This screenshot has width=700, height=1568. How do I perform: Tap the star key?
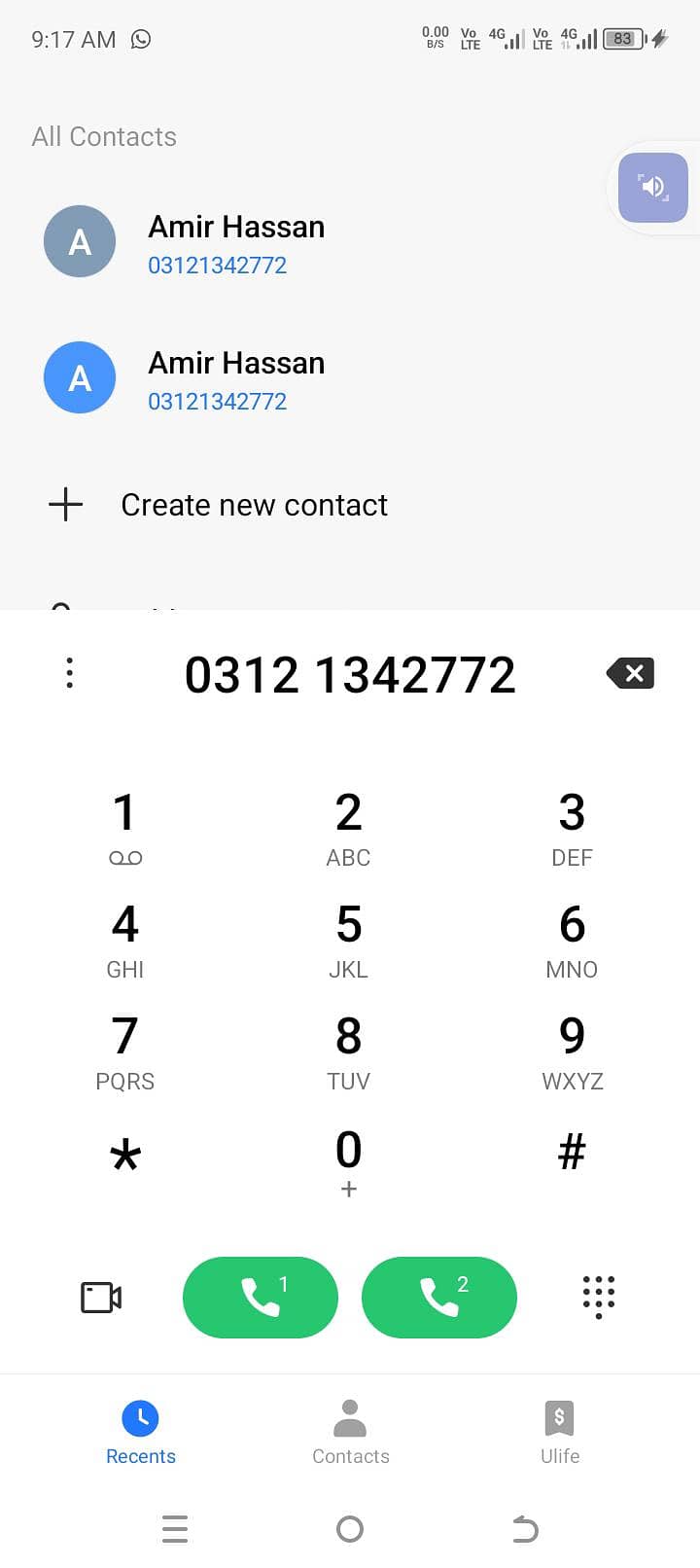(x=125, y=1155)
